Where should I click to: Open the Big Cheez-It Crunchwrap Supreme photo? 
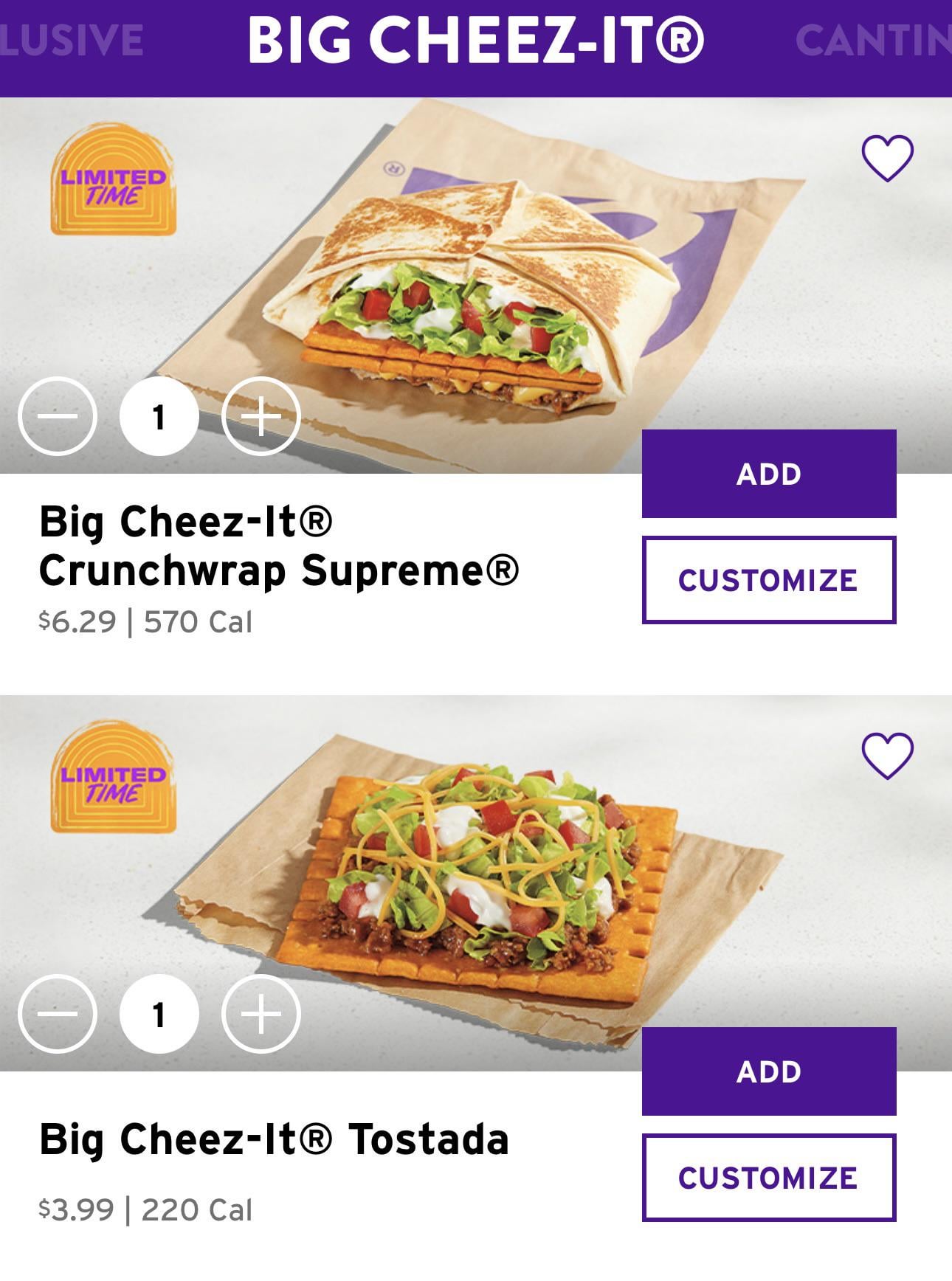[x=472, y=280]
